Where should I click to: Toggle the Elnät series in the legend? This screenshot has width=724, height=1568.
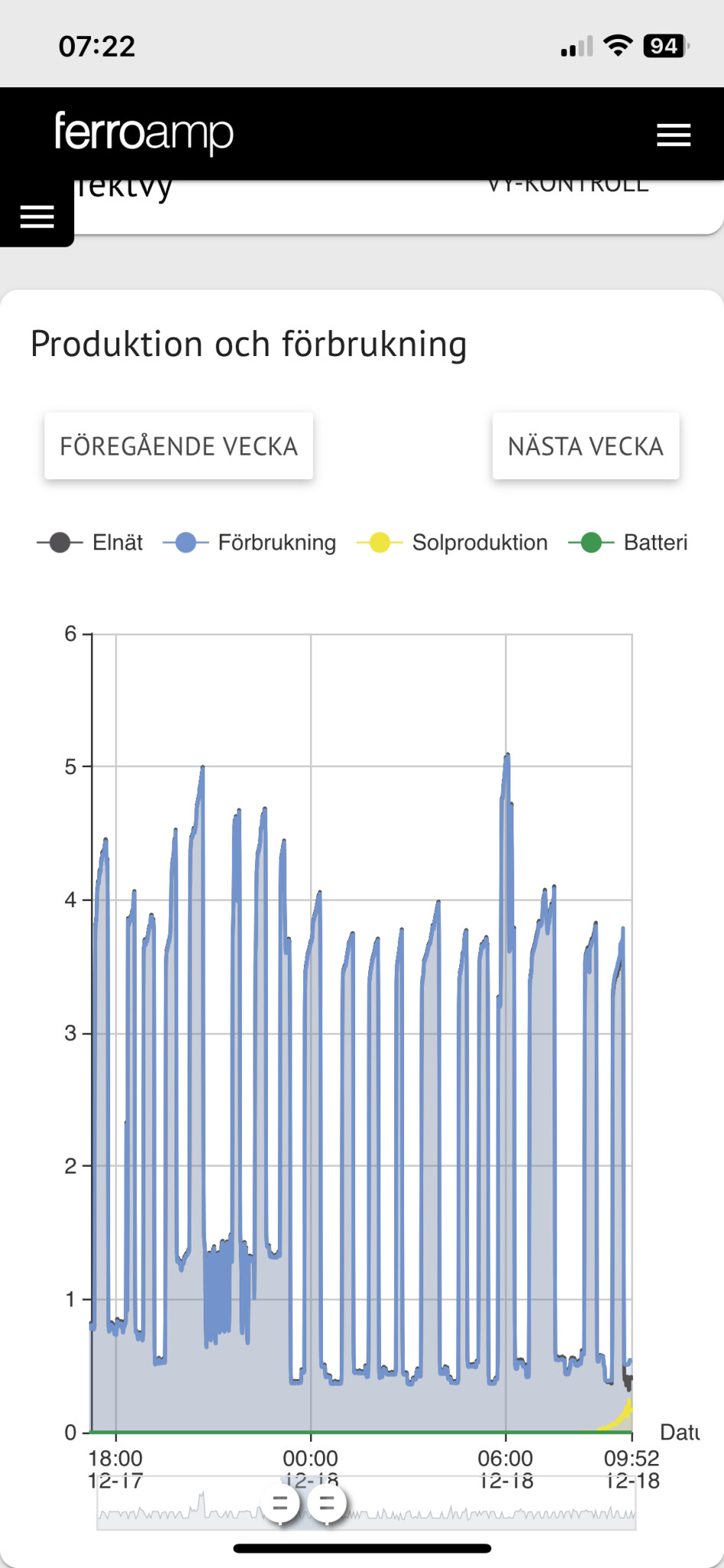point(90,543)
